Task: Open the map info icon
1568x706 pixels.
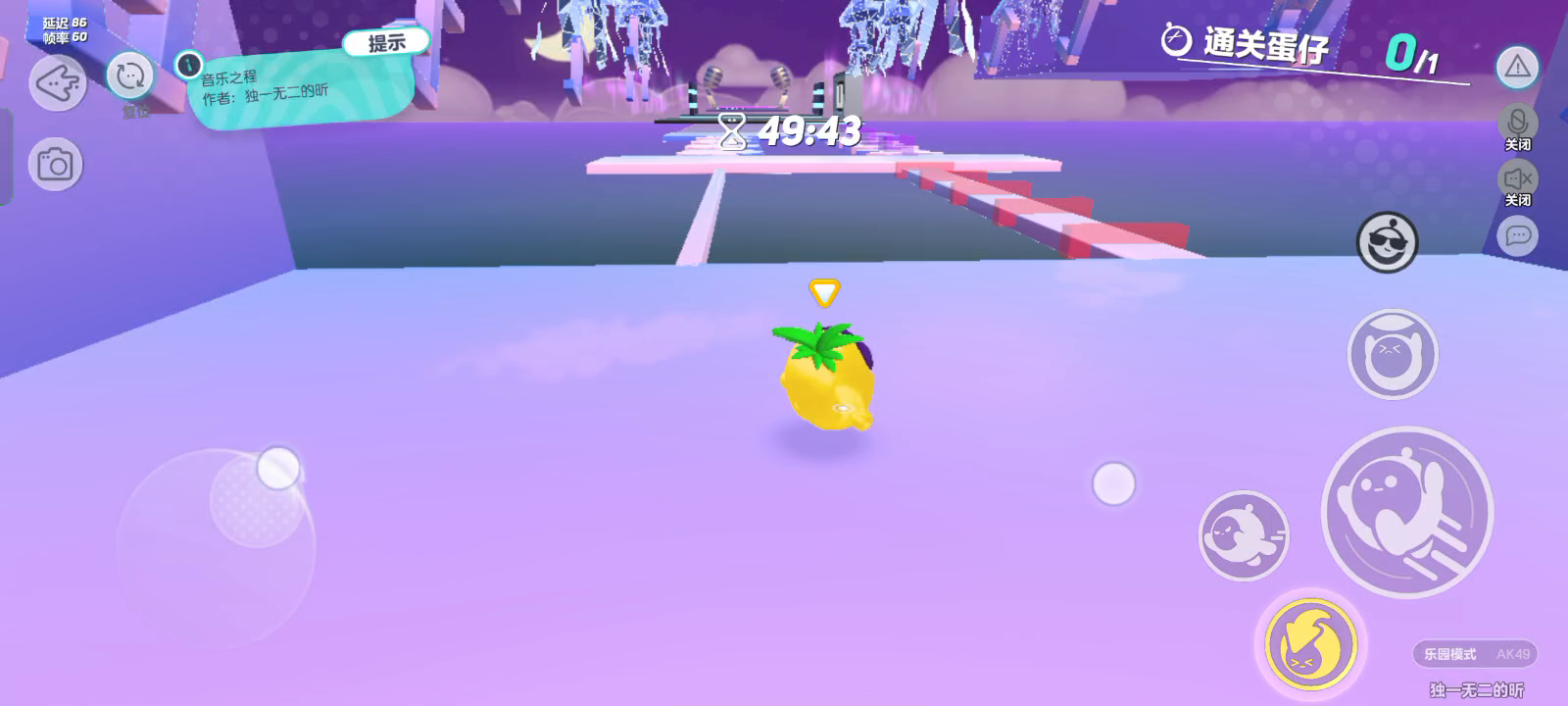Action: click(x=188, y=66)
